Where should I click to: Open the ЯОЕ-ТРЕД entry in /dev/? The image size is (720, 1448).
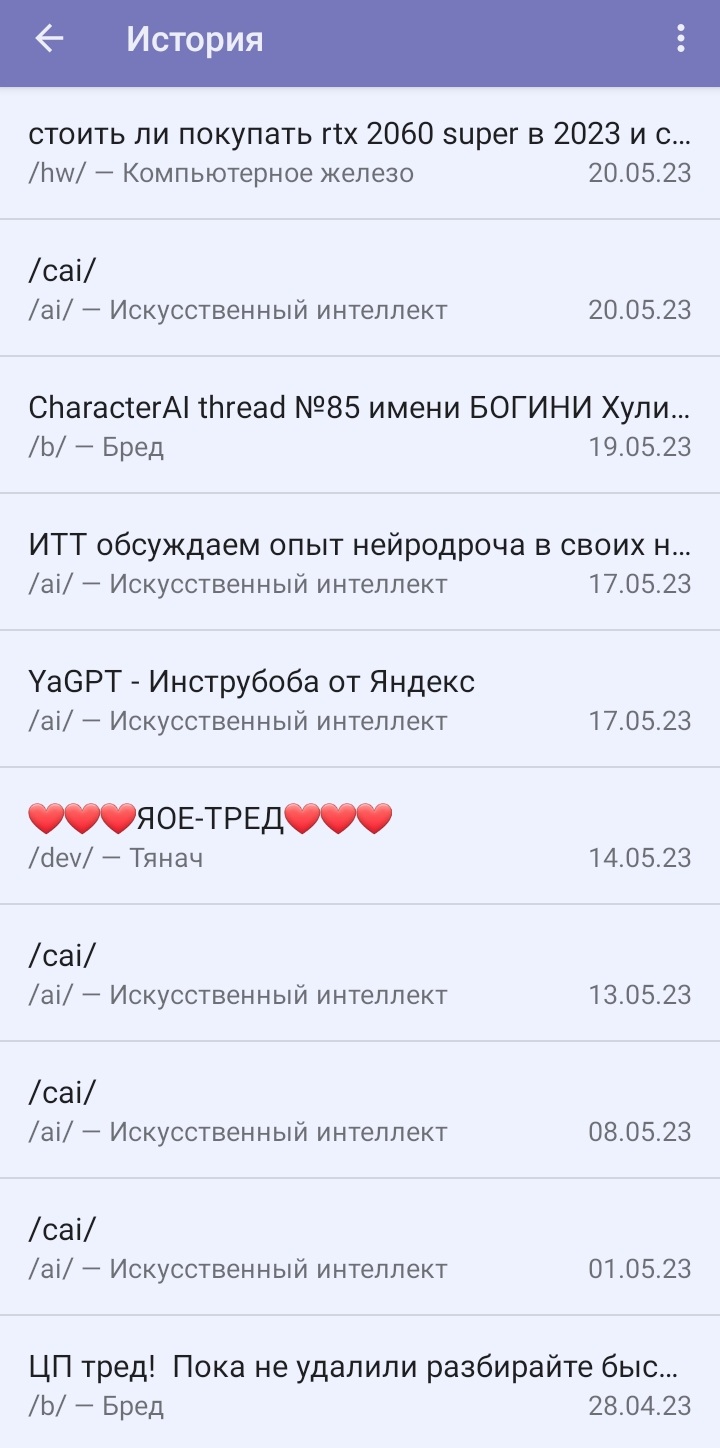[x=360, y=836]
